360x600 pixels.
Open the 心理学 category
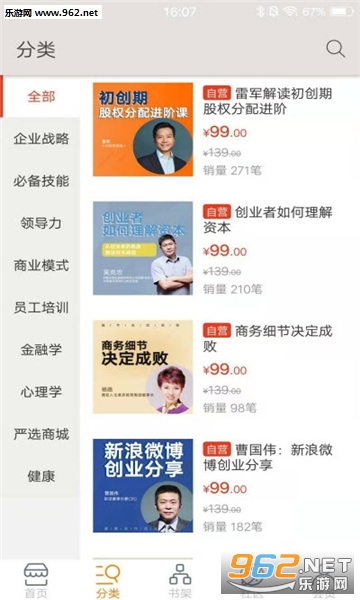point(41,392)
